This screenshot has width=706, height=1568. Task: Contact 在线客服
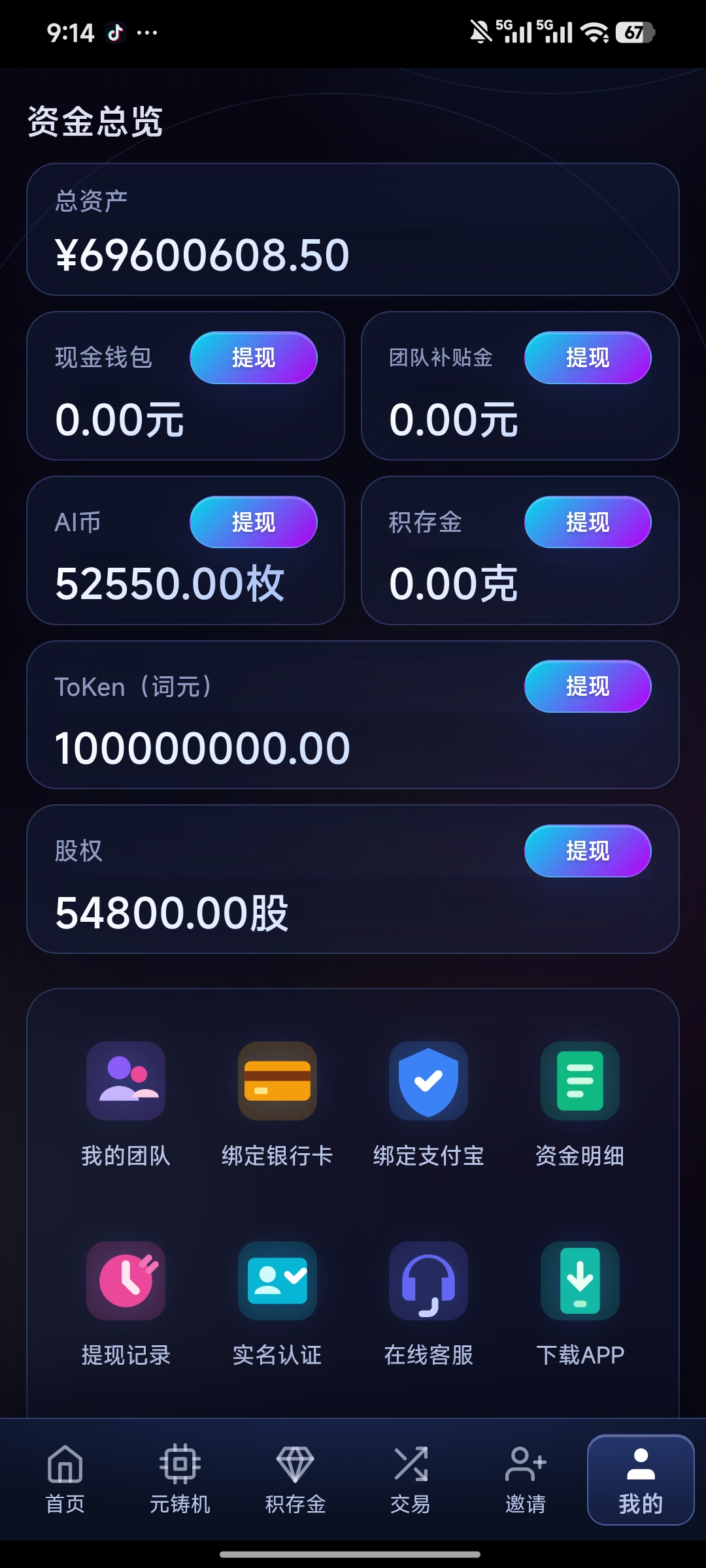point(428,1304)
